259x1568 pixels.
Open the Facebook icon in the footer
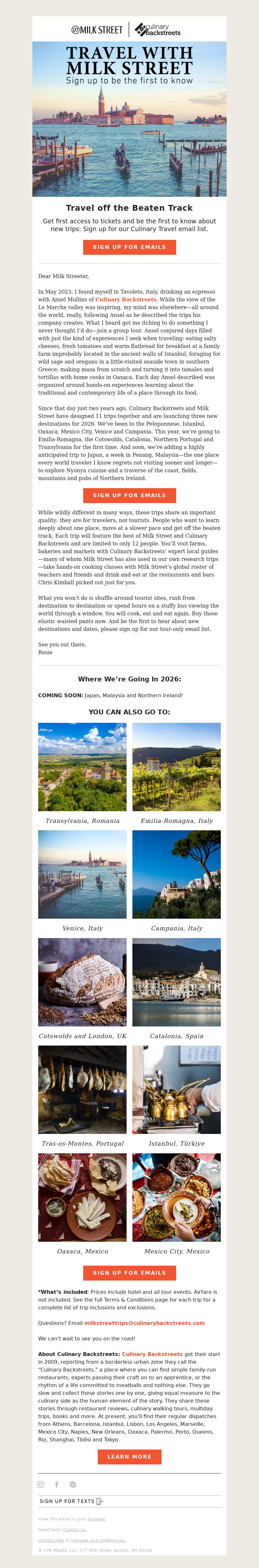point(57,1484)
